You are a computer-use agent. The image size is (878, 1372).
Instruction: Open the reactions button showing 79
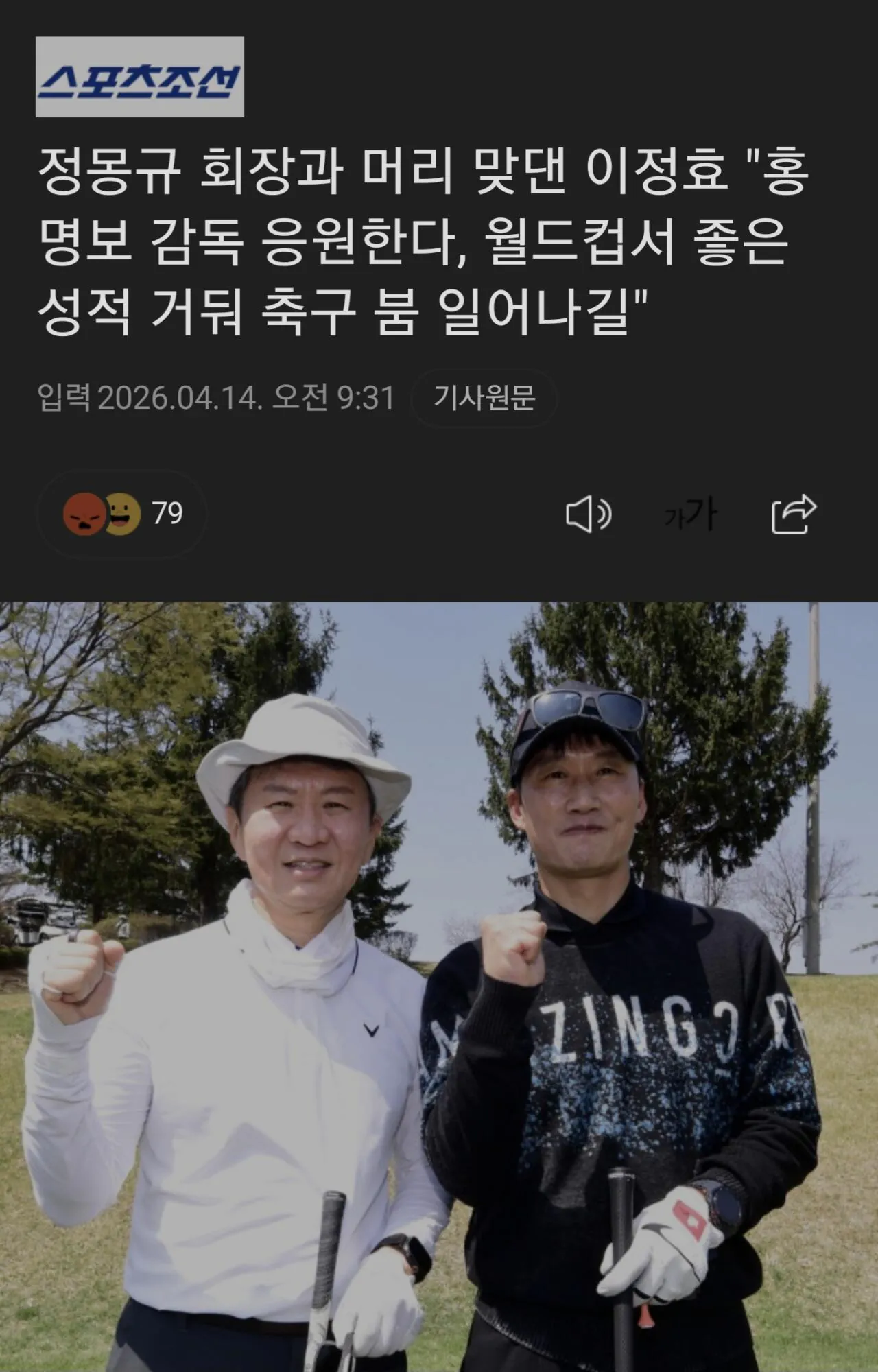tap(122, 514)
